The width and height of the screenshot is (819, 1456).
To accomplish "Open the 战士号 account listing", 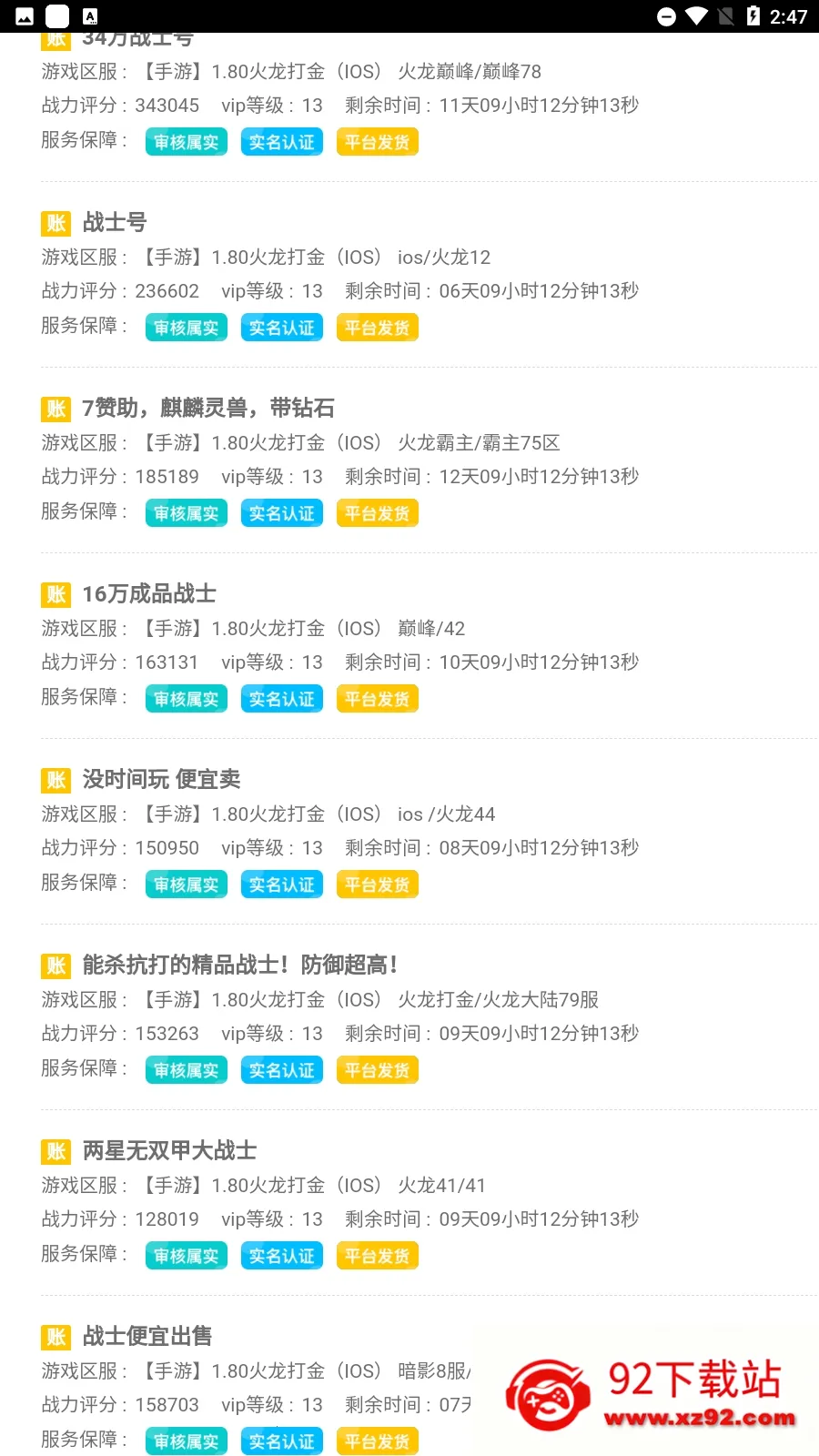I will click(x=115, y=222).
